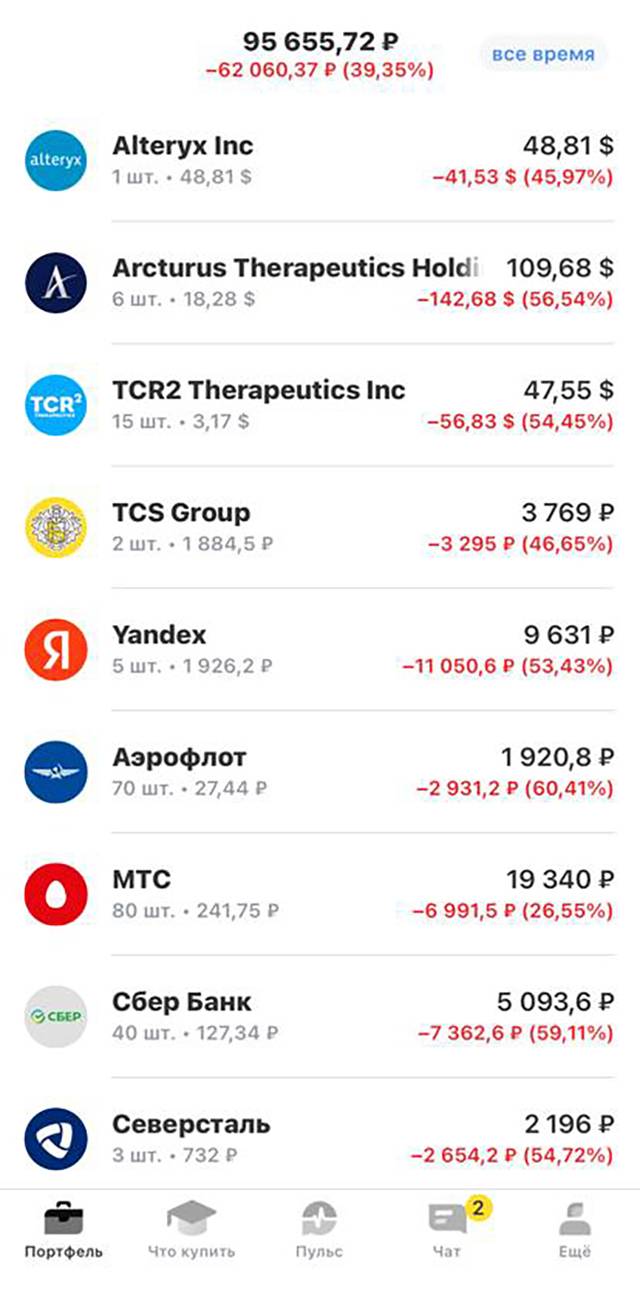Select the Северсталь stock row

320,1138
